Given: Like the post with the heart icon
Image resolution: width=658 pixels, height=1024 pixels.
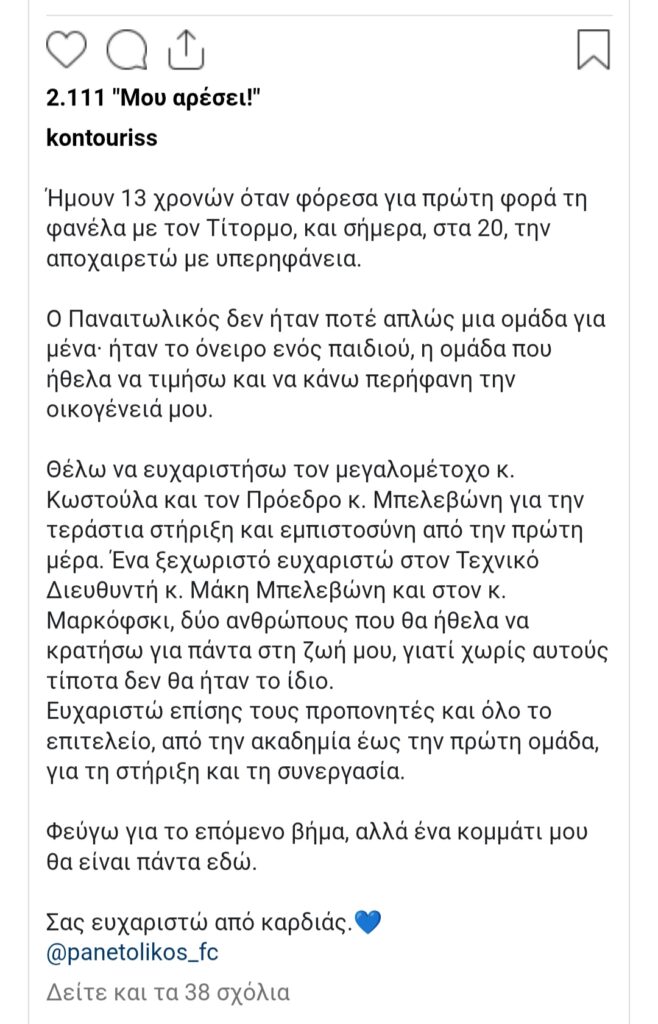Looking at the screenshot, I should tap(67, 49).
